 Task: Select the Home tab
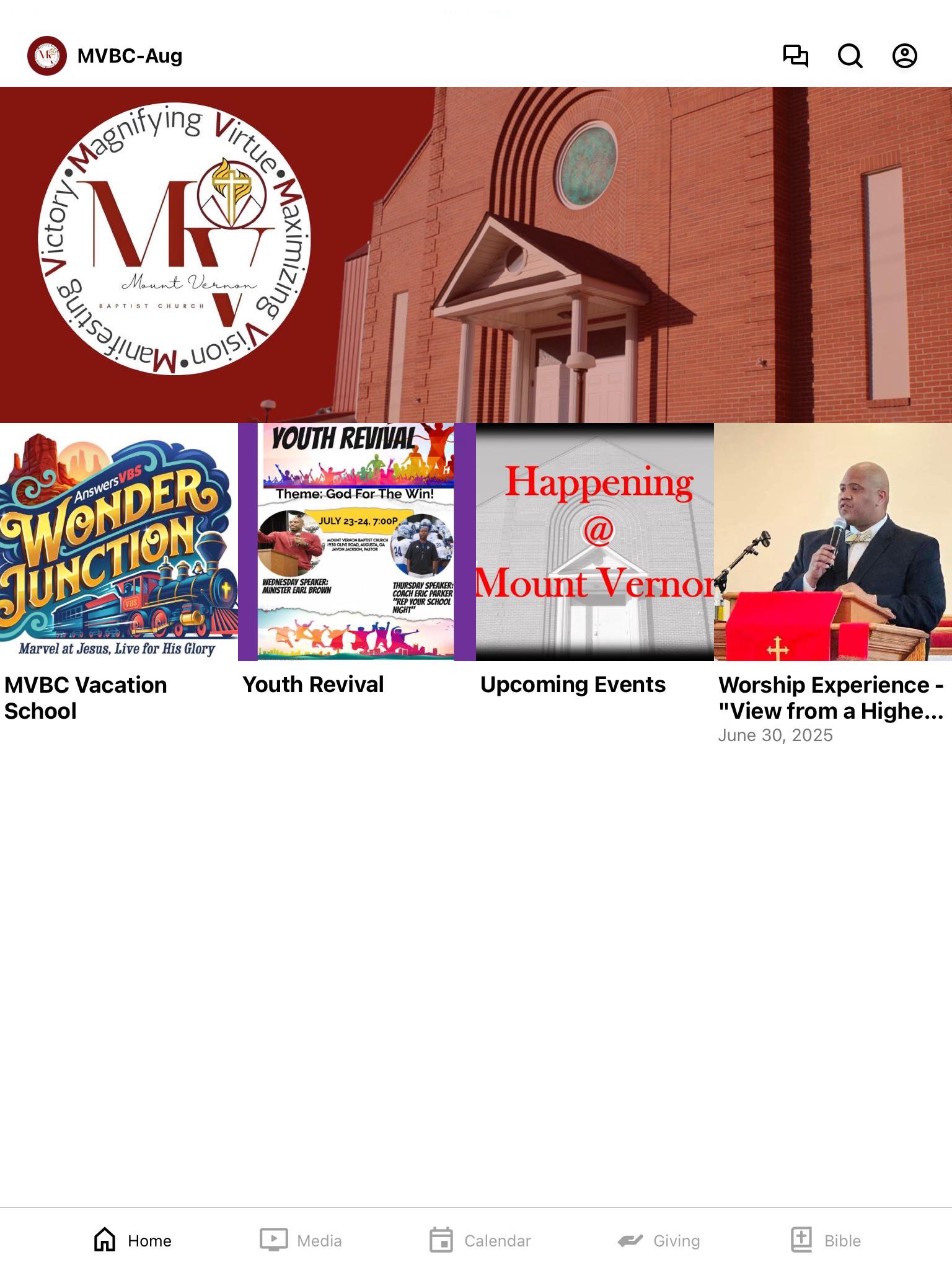point(133,1240)
